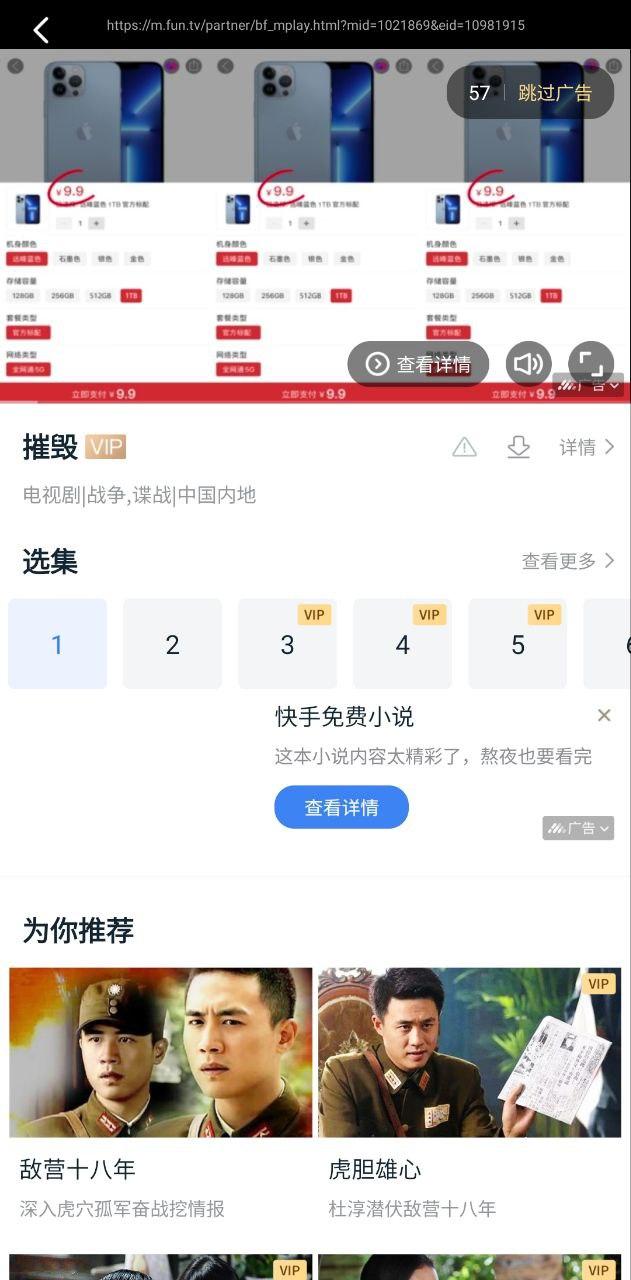Select episode 2
631x1280 pixels.
click(172, 645)
